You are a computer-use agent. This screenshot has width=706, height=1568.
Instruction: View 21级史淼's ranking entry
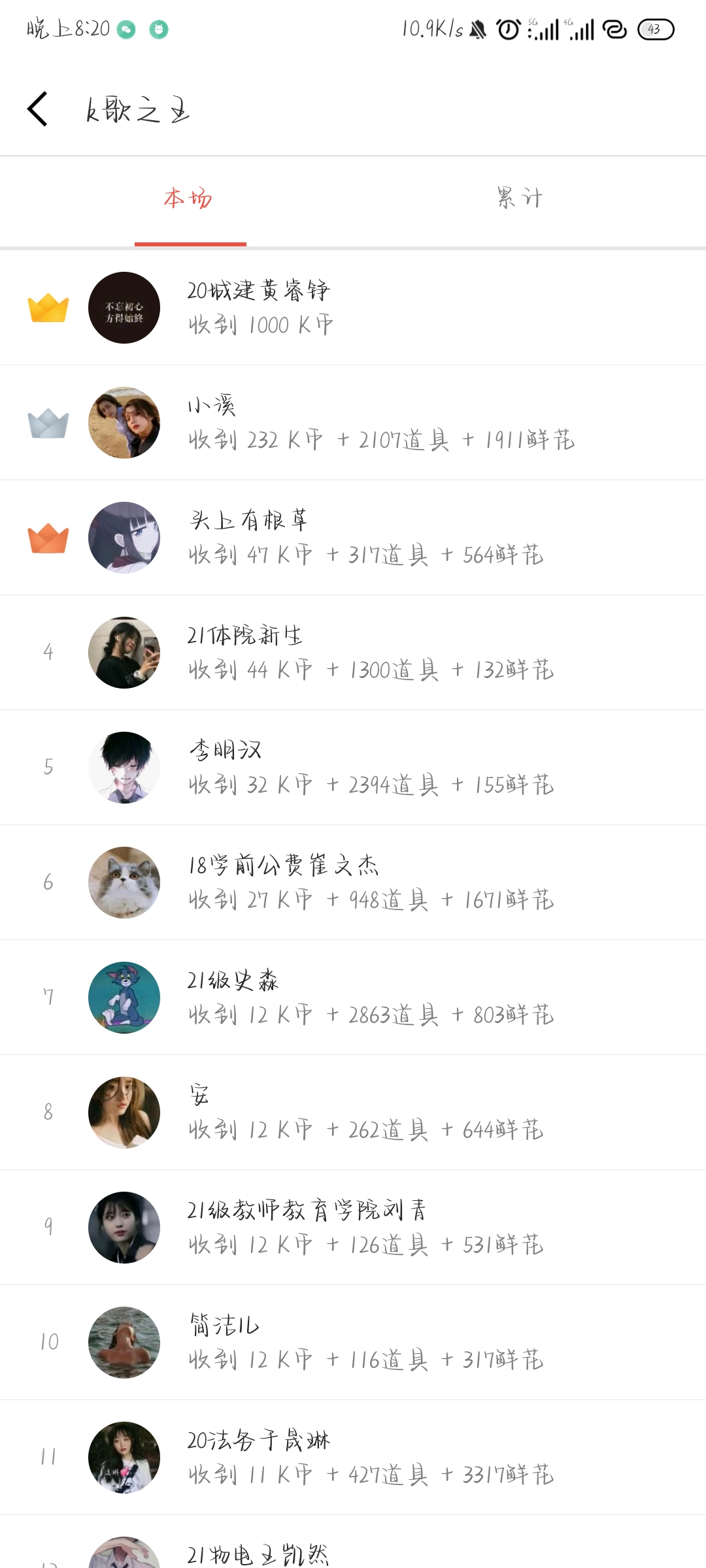click(x=353, y=998)
